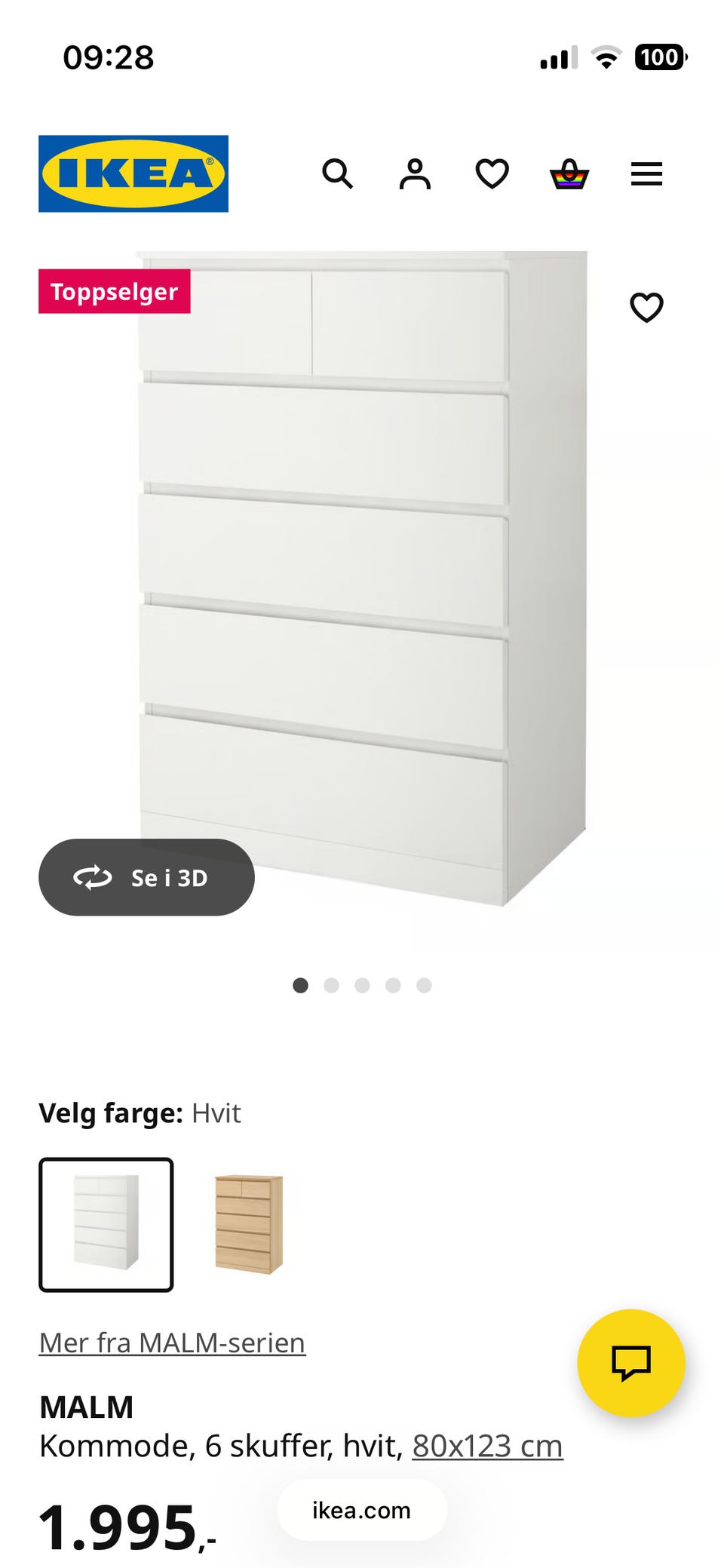View the dresser with Se i 3D

(146, 877)
